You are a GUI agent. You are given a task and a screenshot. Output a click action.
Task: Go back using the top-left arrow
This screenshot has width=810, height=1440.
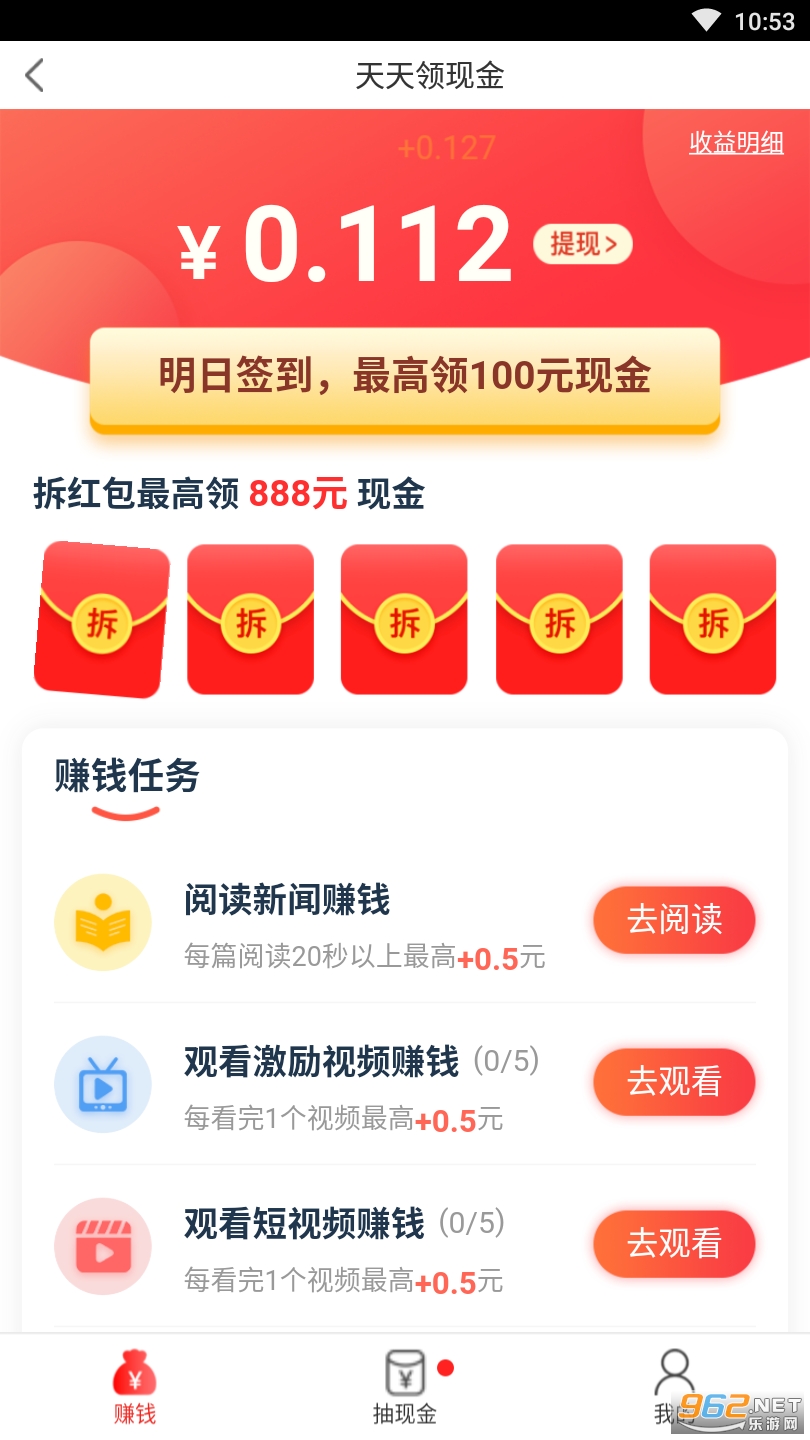pyautogui.click(x=35, y=75)
